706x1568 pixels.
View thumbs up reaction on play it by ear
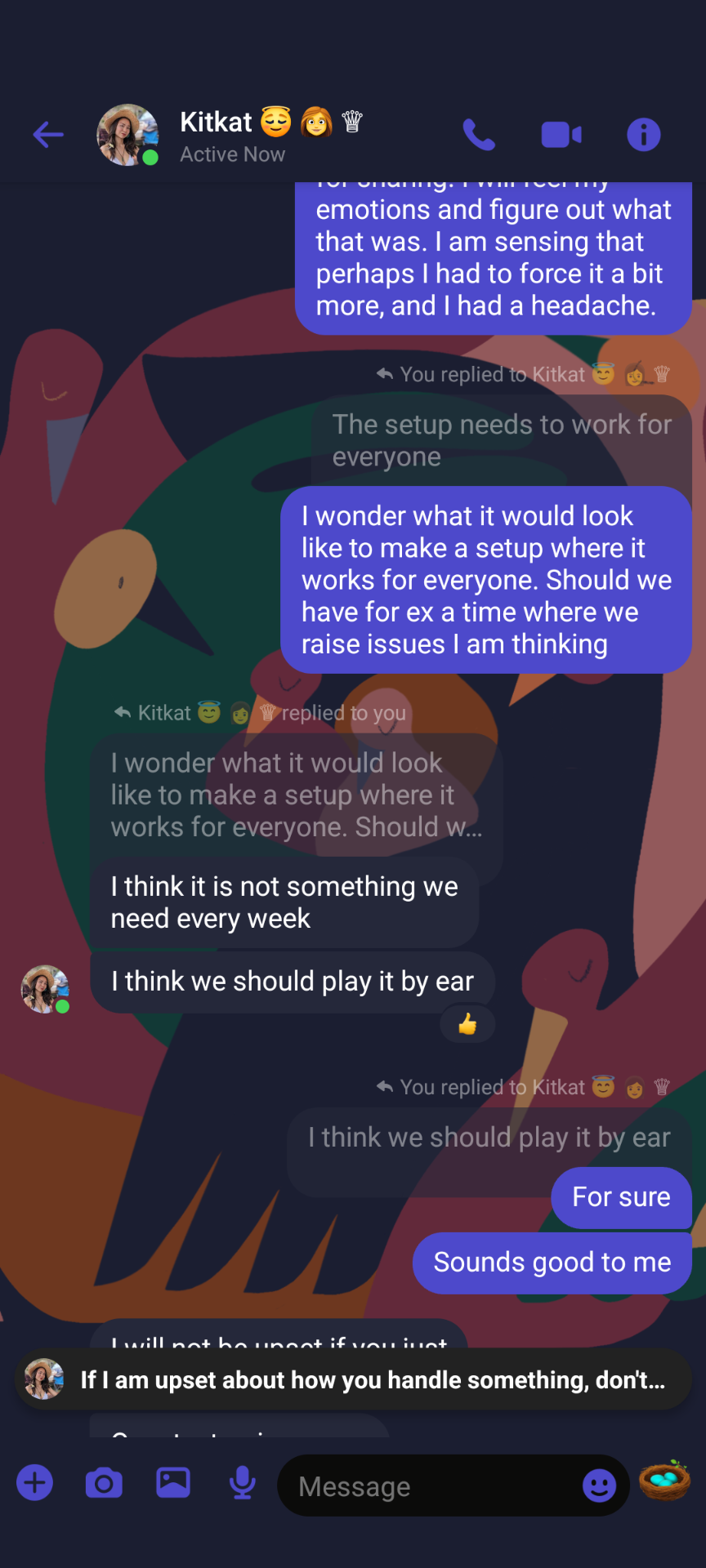click(467, 1023)
